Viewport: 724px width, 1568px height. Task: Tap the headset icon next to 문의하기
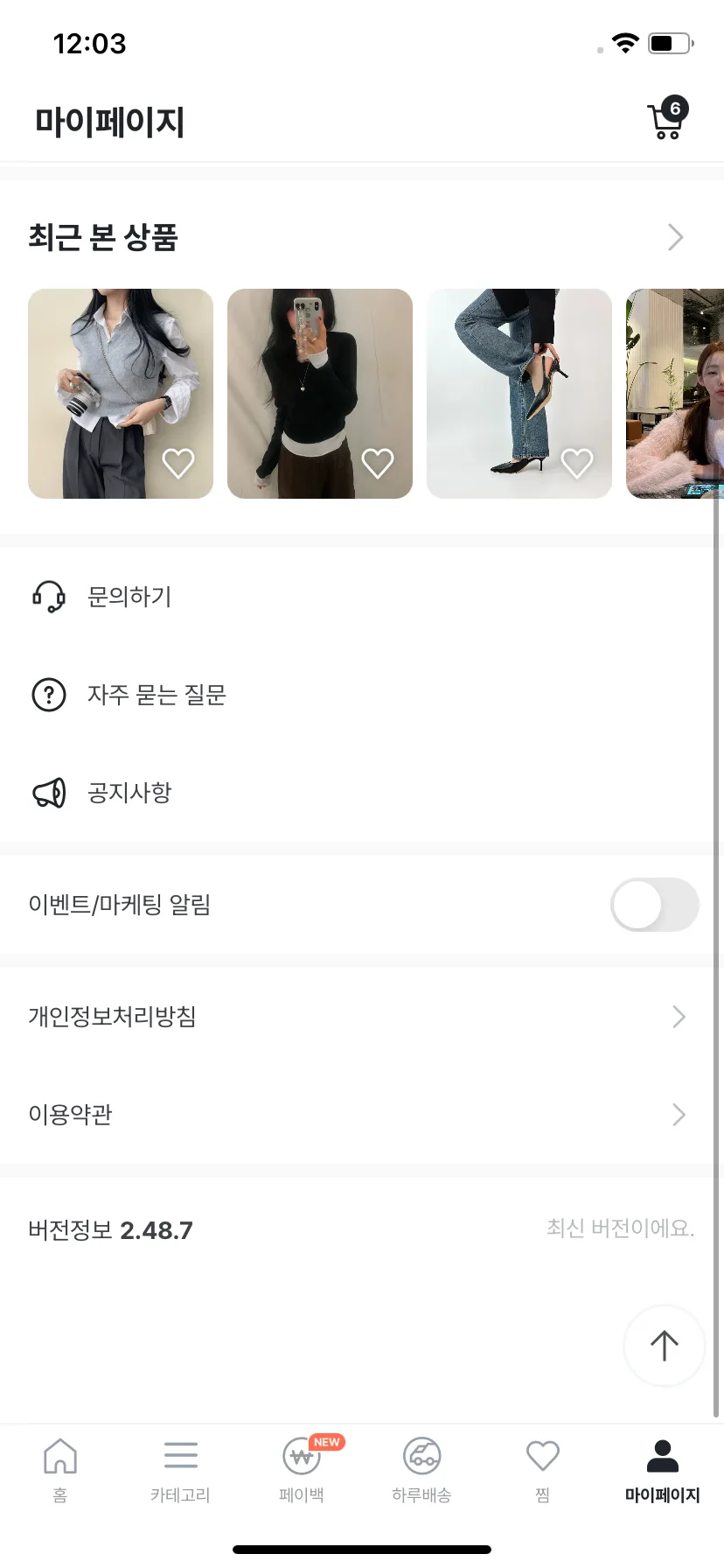pos(50,597)
